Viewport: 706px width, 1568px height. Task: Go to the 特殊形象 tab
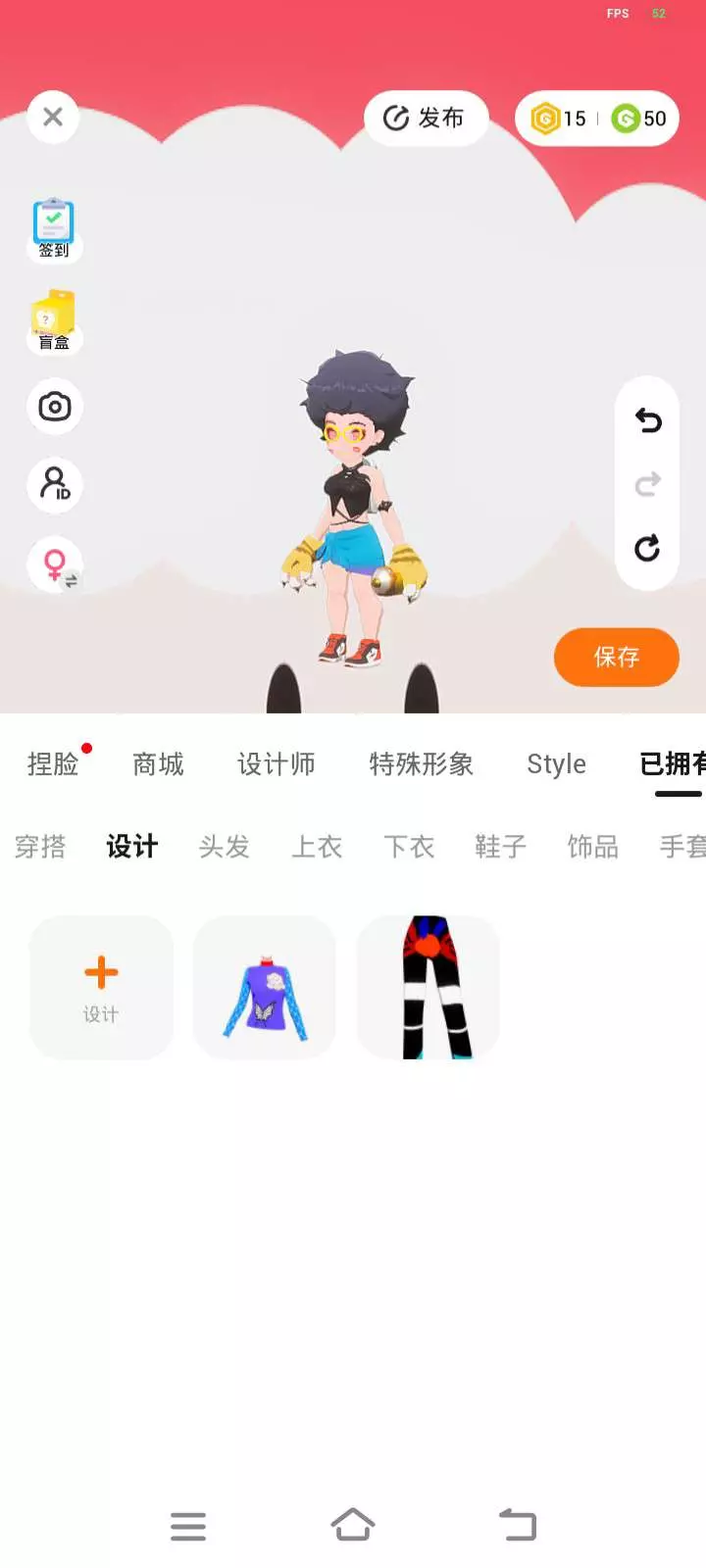422,763
